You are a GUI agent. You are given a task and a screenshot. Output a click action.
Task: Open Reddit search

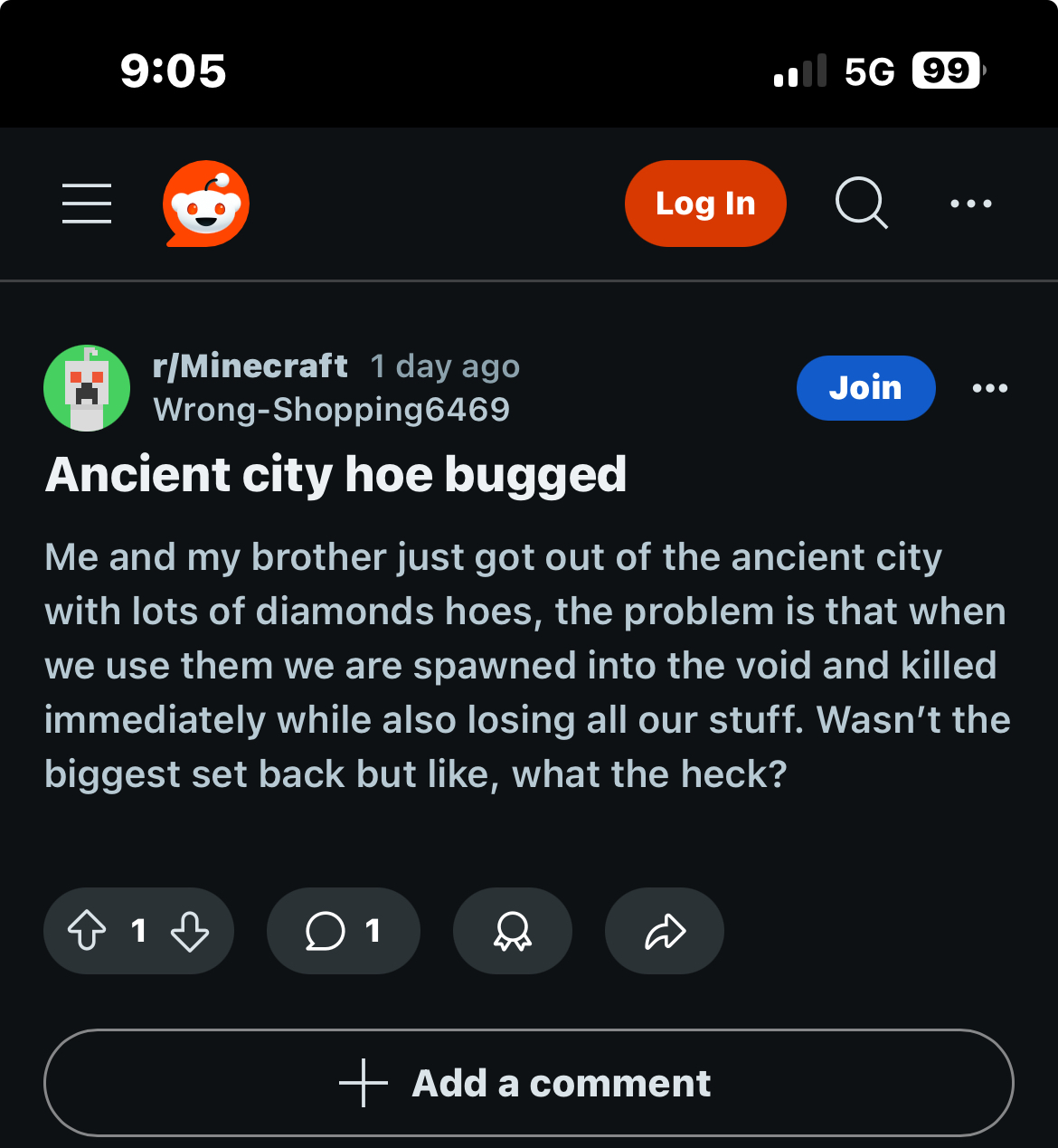pos(861,204)
